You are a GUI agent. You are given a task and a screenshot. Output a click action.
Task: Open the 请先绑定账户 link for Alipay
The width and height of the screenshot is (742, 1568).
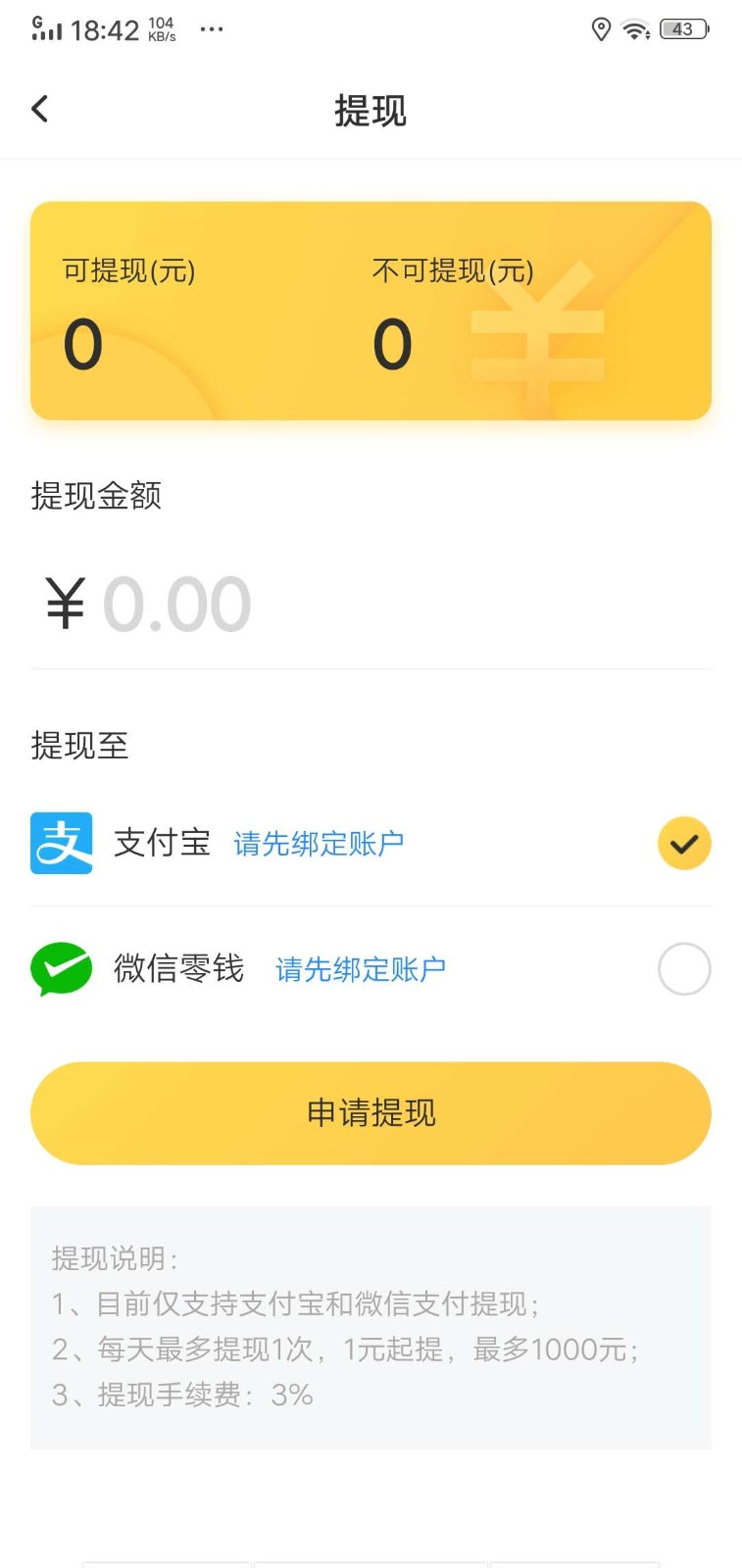point(319,843)
